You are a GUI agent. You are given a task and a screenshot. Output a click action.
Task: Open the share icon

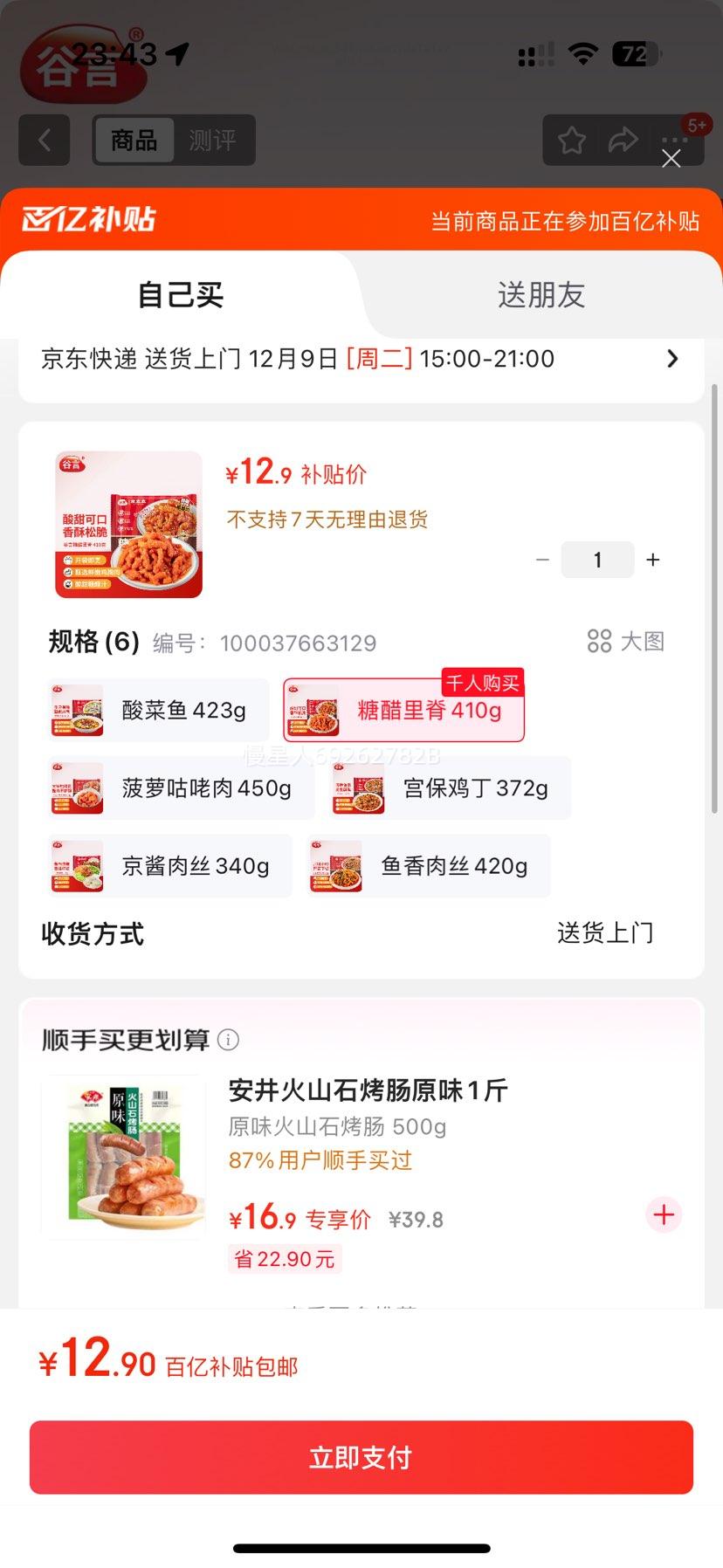click(x=623, y=140)
